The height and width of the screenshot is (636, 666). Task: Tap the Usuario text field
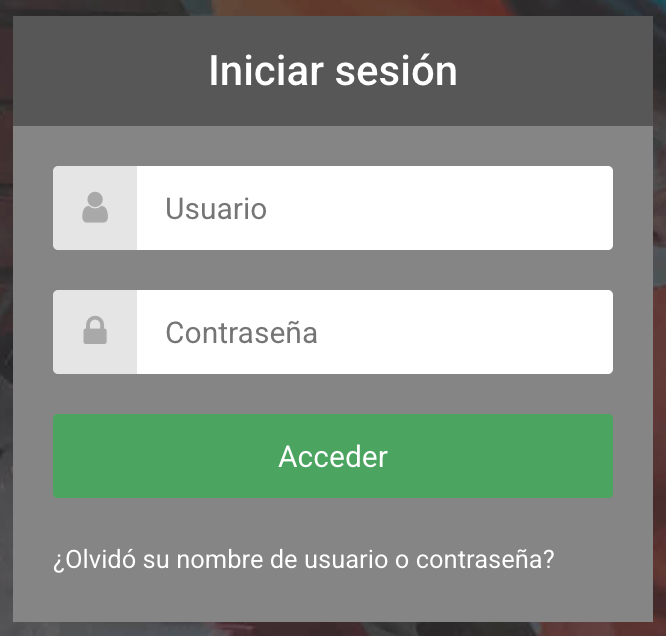tap(373, 208)
